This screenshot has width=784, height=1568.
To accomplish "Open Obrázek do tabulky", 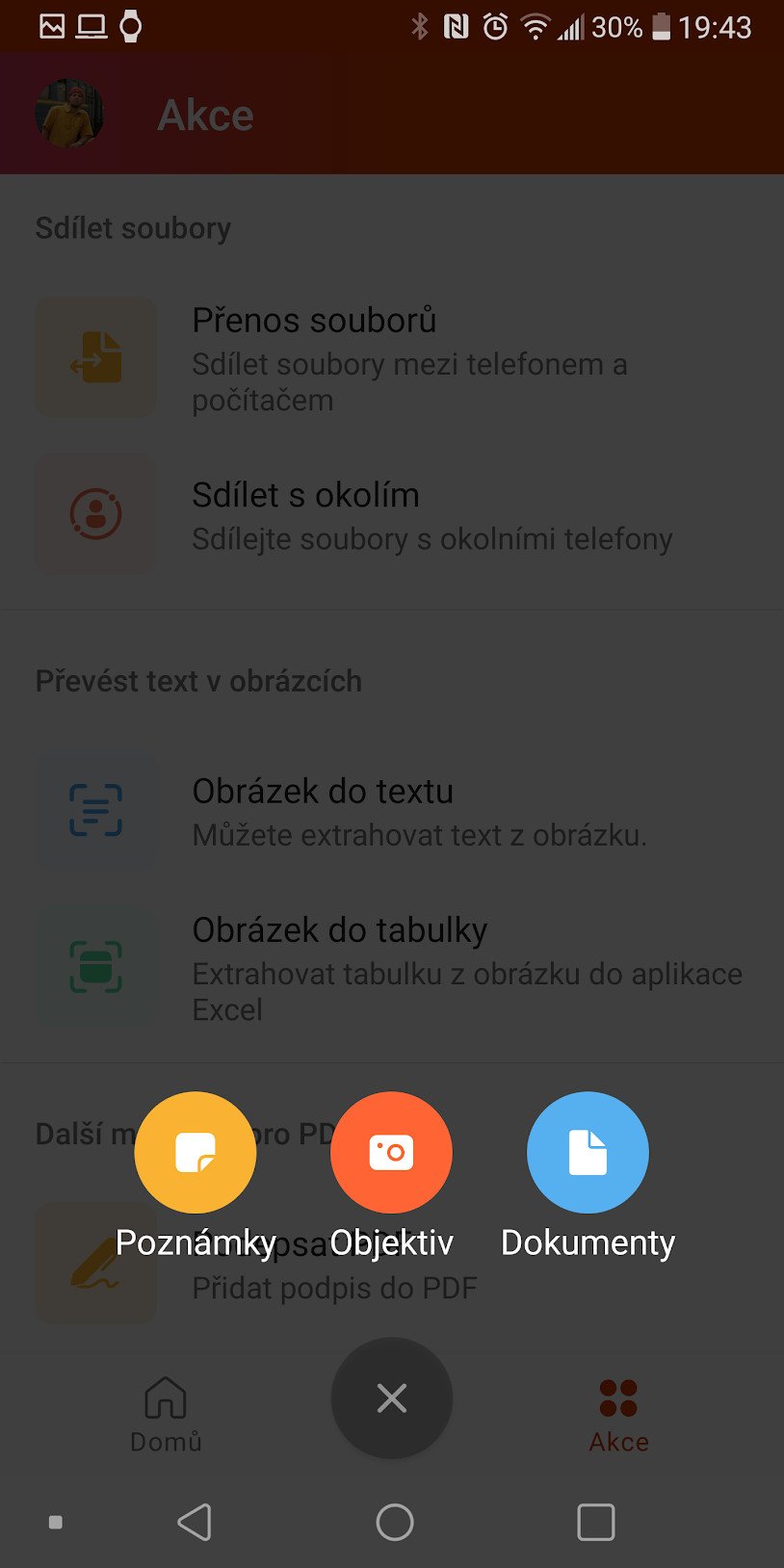I will tap(392, 967).
